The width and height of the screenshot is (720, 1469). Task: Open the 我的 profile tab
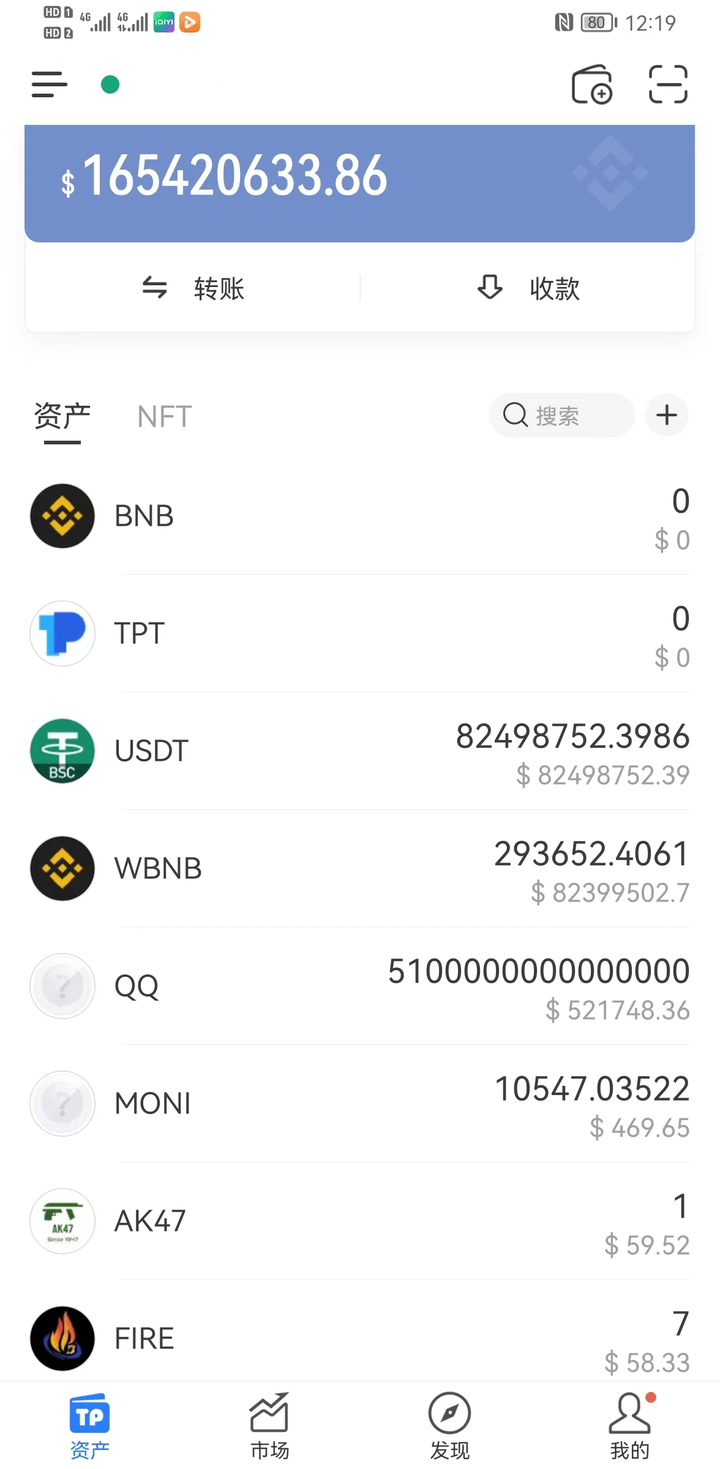click(x=629, y=1426)
